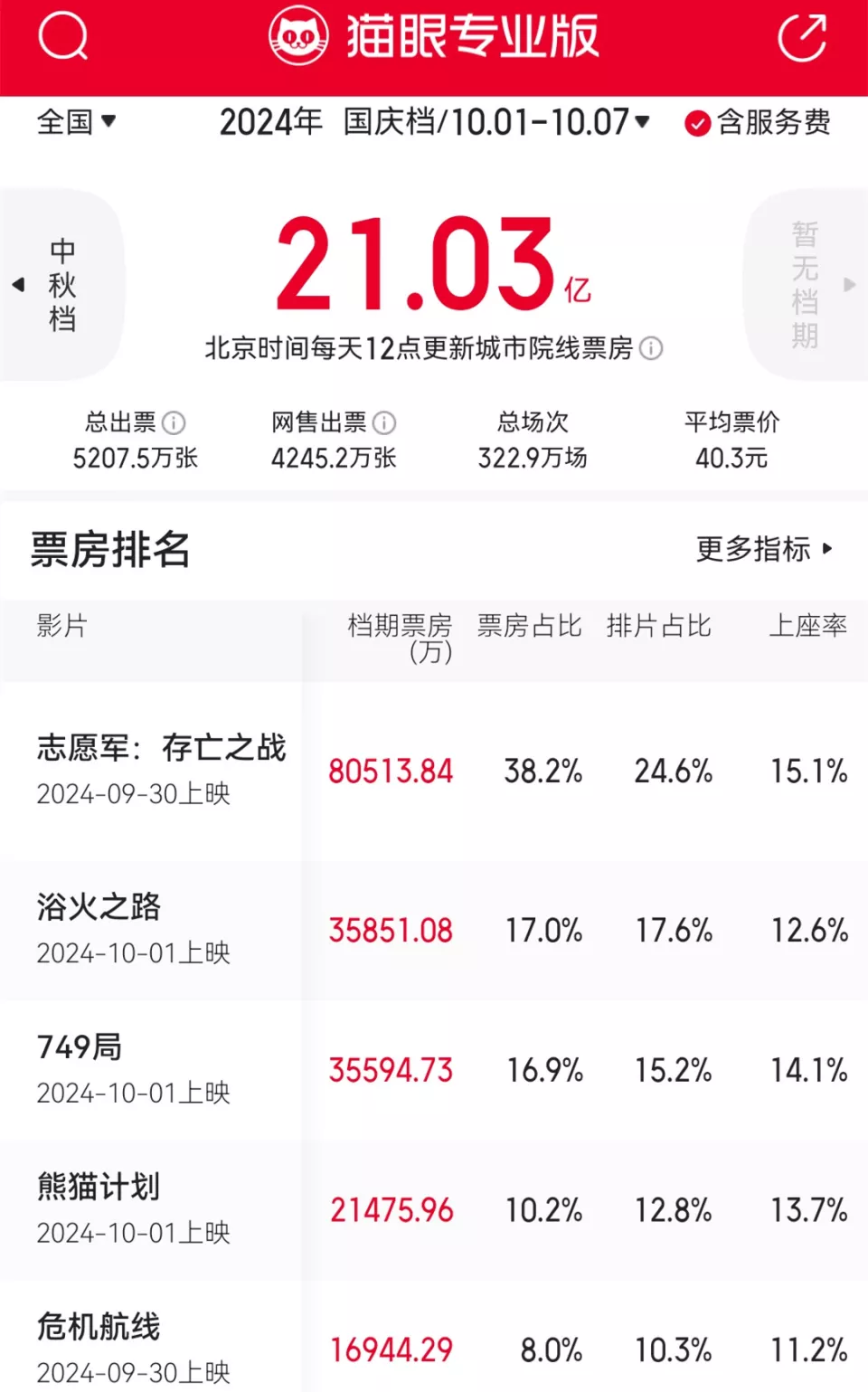Viewport: 868px width, 1392px height.
Task: Tap info icon next to 网售出票
Action: pos(384,422)
